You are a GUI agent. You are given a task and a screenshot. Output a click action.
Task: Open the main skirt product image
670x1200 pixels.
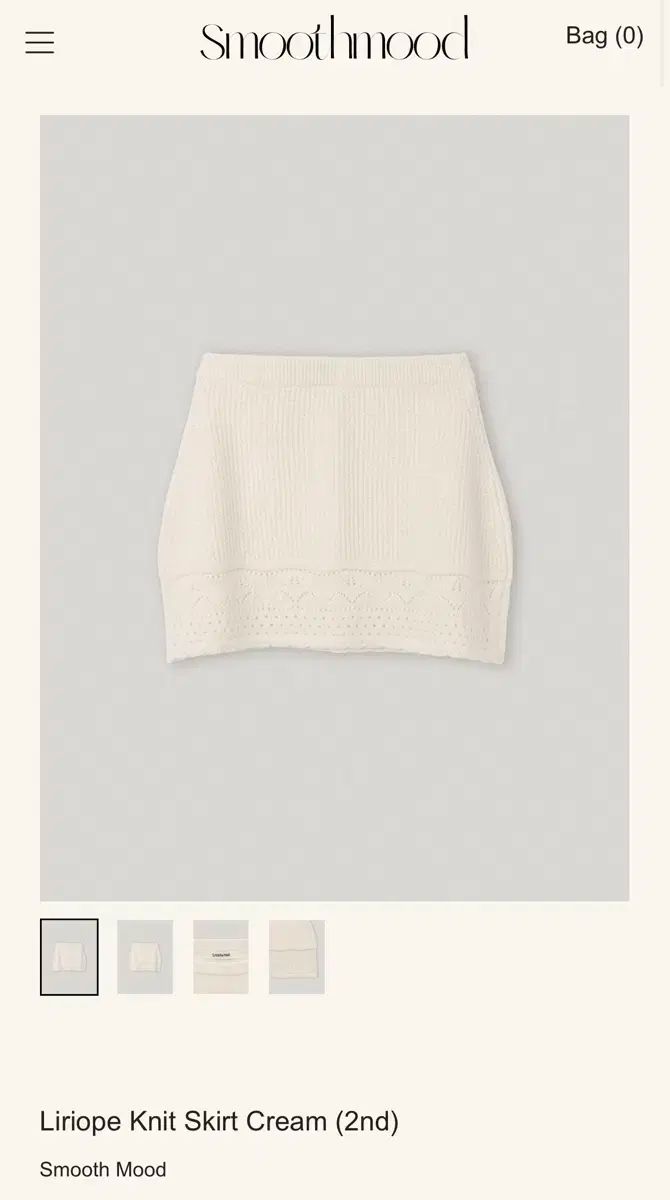point(335,508)
